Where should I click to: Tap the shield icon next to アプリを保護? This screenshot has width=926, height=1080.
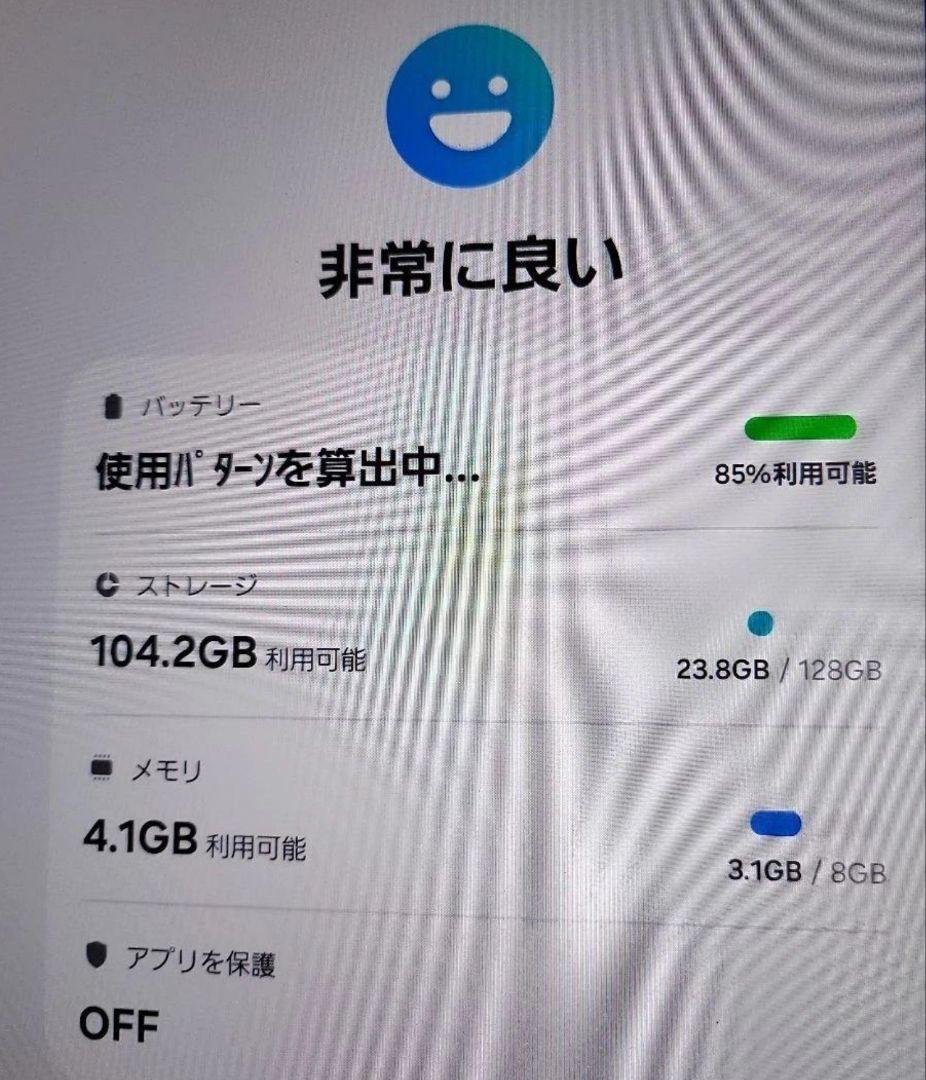click(x=98, y=956)
